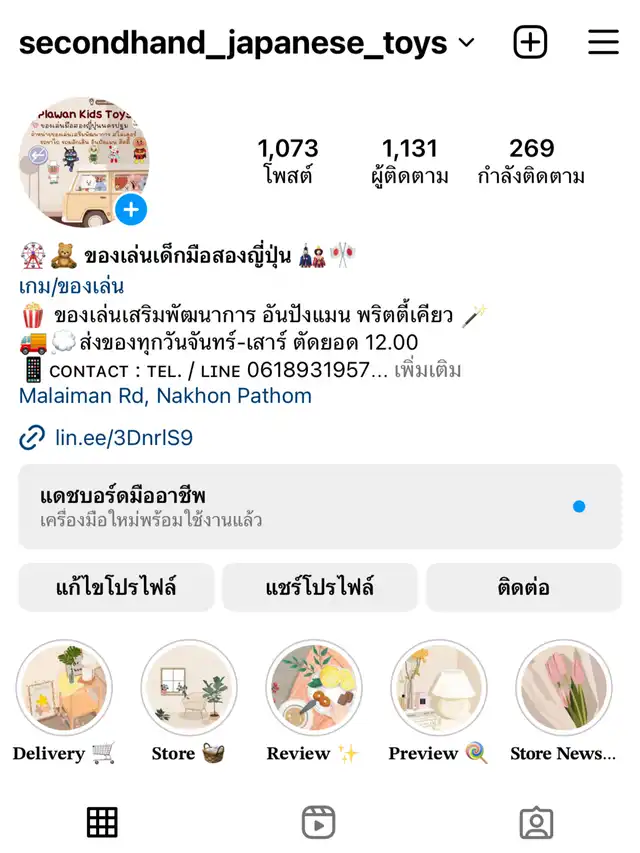
Task: Open the Store News highlight
Action: pyautogui.click(x=563, y=689)
